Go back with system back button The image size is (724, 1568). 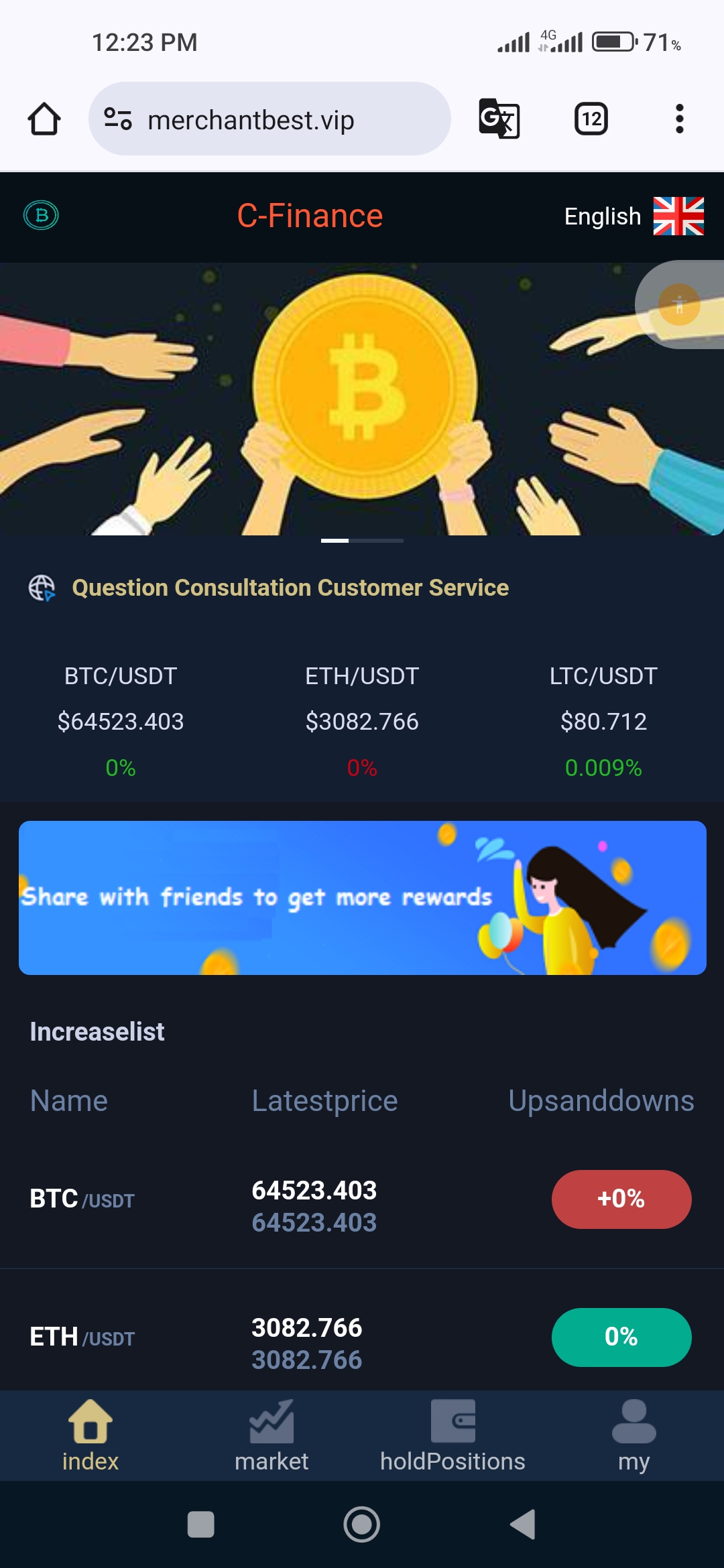pyautogui.click(x=523, y=1524)
